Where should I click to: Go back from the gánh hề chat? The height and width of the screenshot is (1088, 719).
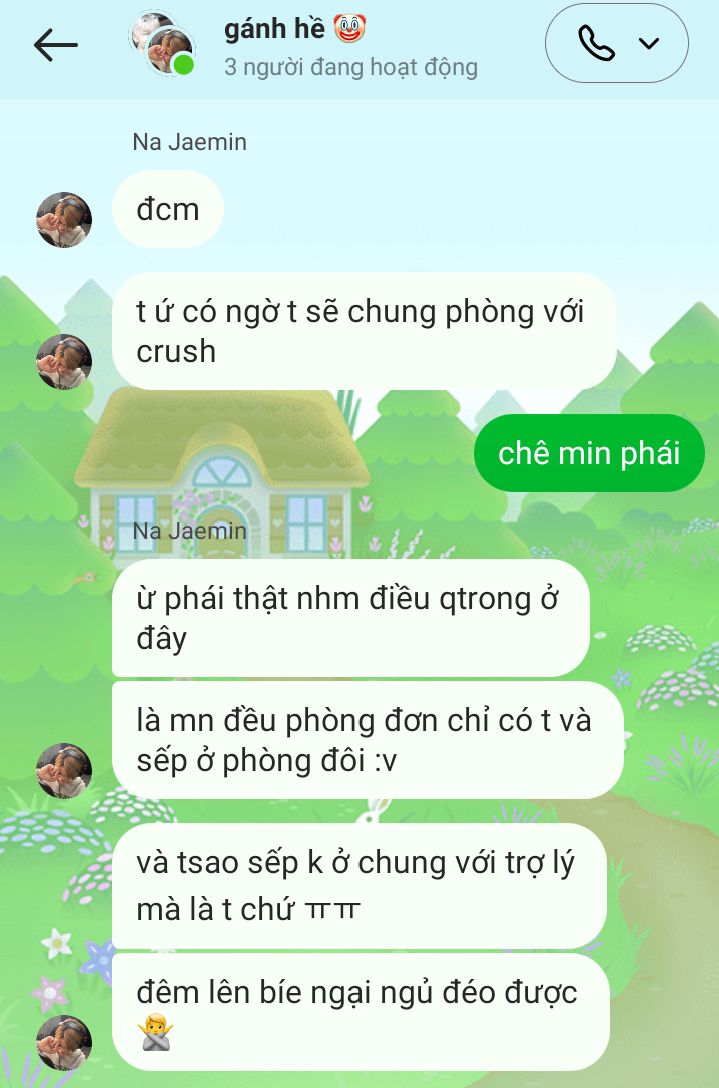click(55, 45)
